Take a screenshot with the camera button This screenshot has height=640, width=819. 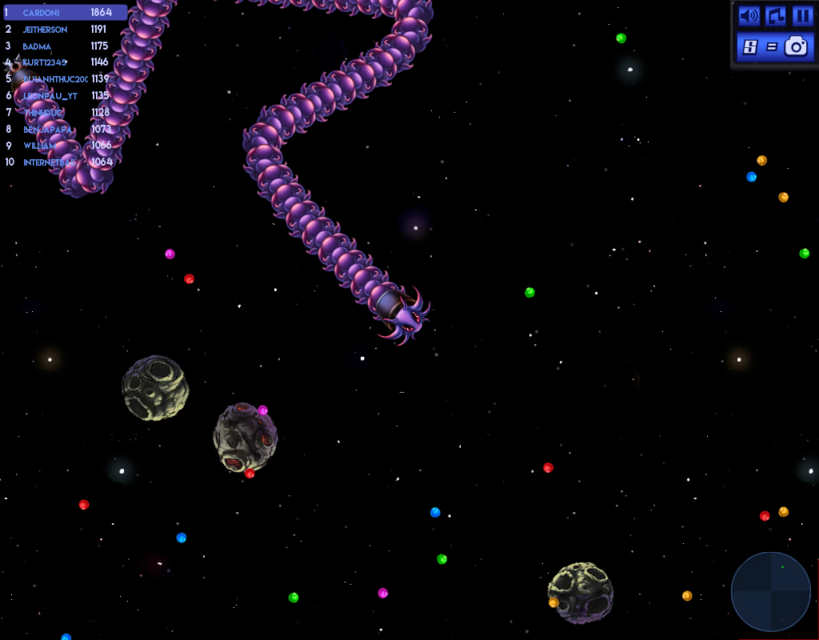[x=796, y=46]
